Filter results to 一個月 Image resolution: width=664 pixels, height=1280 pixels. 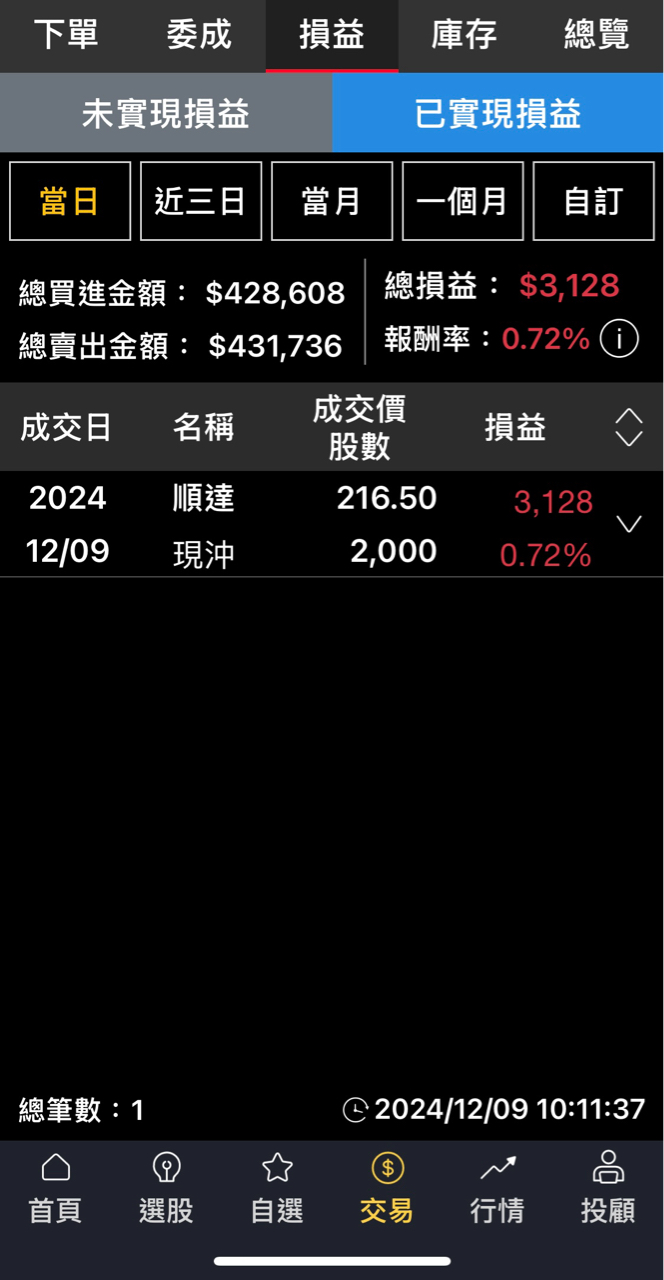(x=463, y=201)
